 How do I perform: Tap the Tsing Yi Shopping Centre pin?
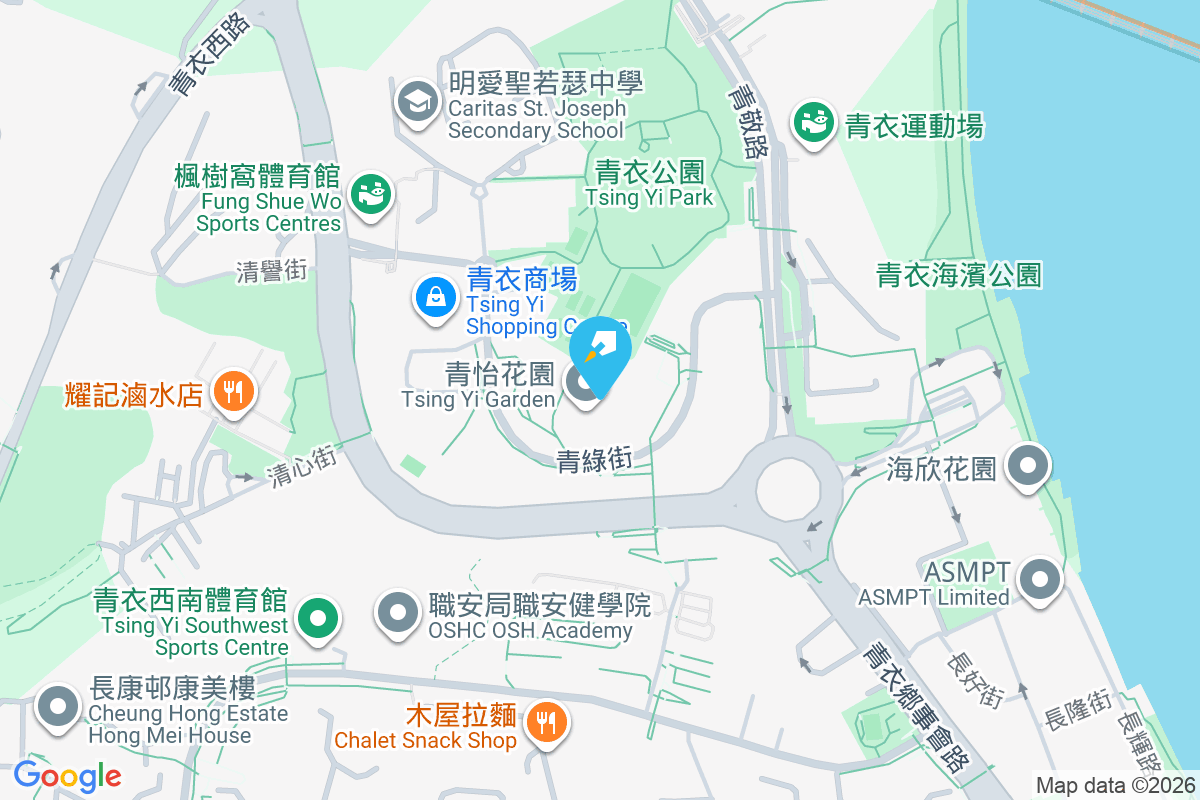pyautogui.click(x=437, y=298)
